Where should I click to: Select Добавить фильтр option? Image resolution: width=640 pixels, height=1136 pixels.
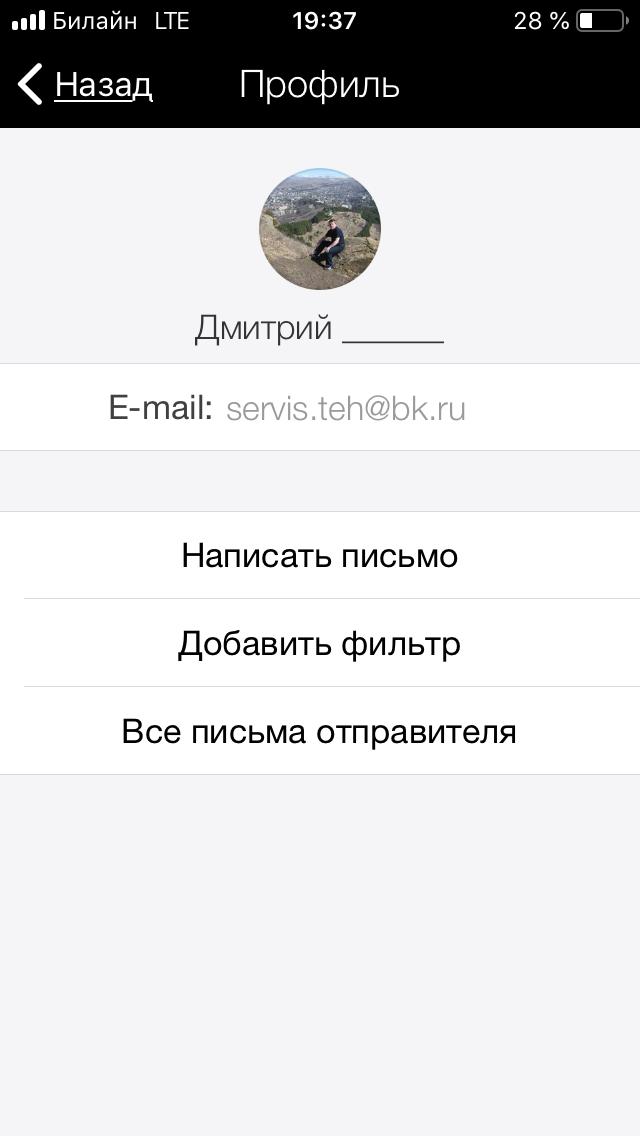point(320,644)
